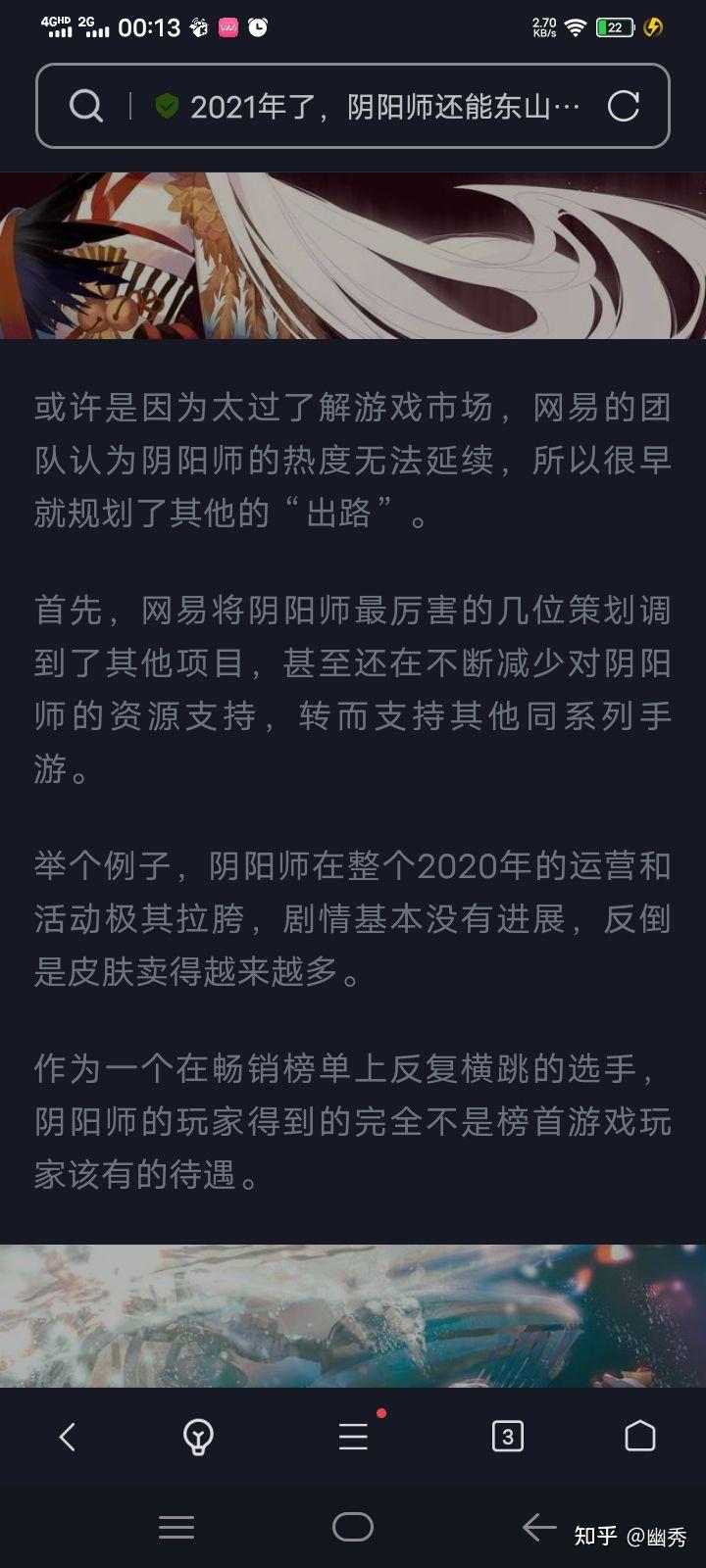This screenshot has width=706, height=1568.
Task: Open system recent apps button
Action: (176, 1527)
